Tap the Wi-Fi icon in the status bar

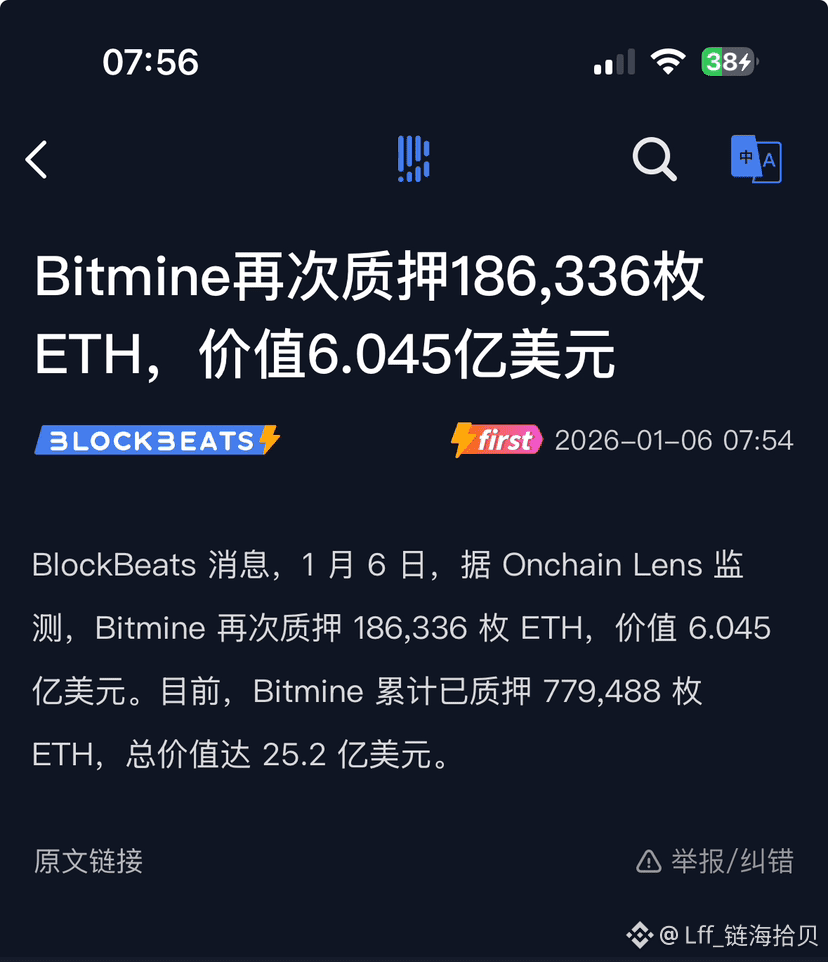tap(668, 60)
